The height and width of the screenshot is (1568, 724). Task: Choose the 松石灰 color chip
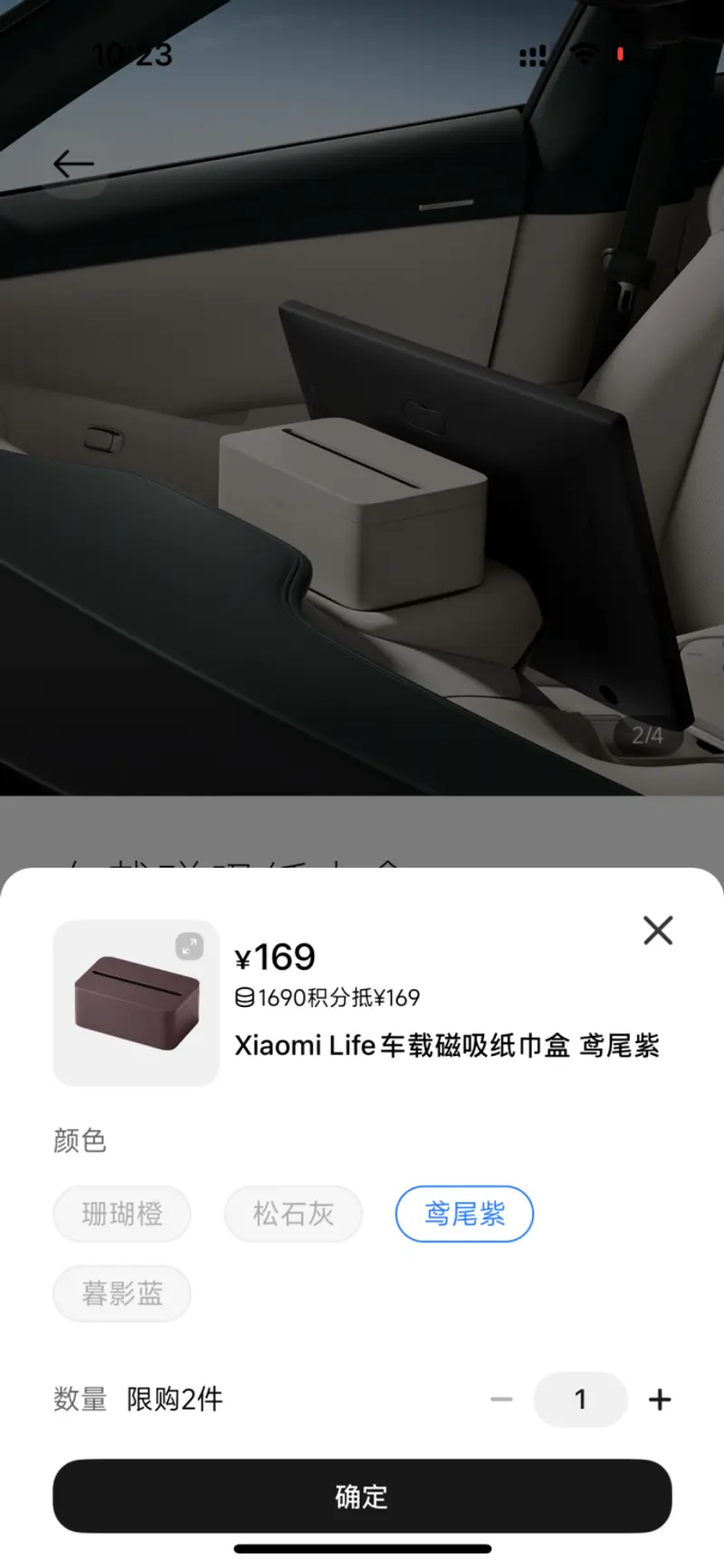point(293,1213)
